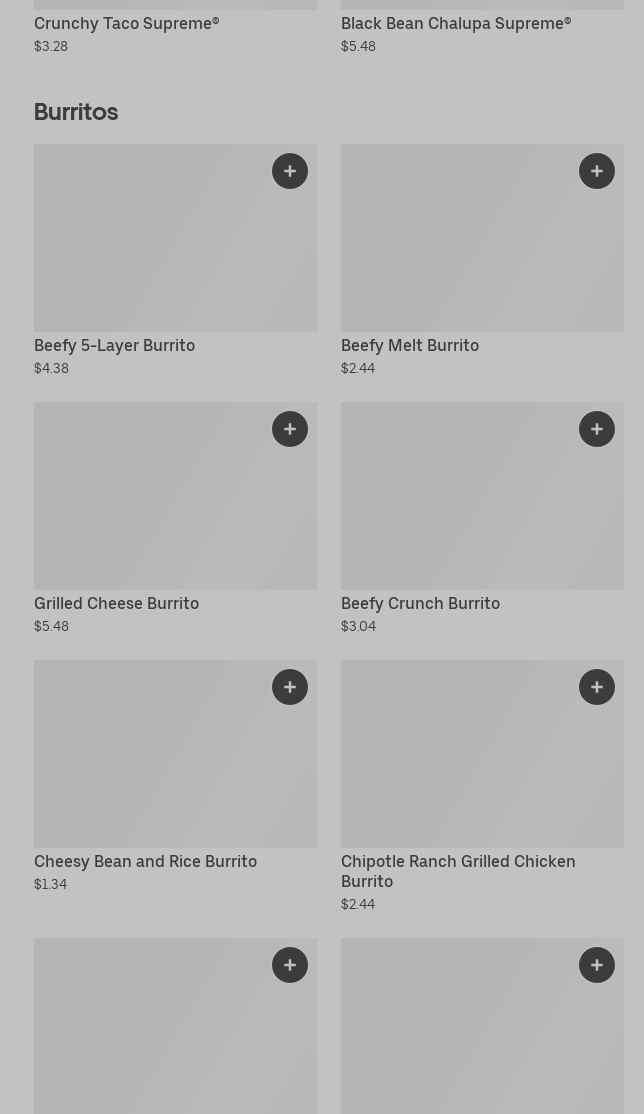Tap plus button on Grilled Cheese Burrito
Viewport: 644px width, 1114px height.
[290, 429]
